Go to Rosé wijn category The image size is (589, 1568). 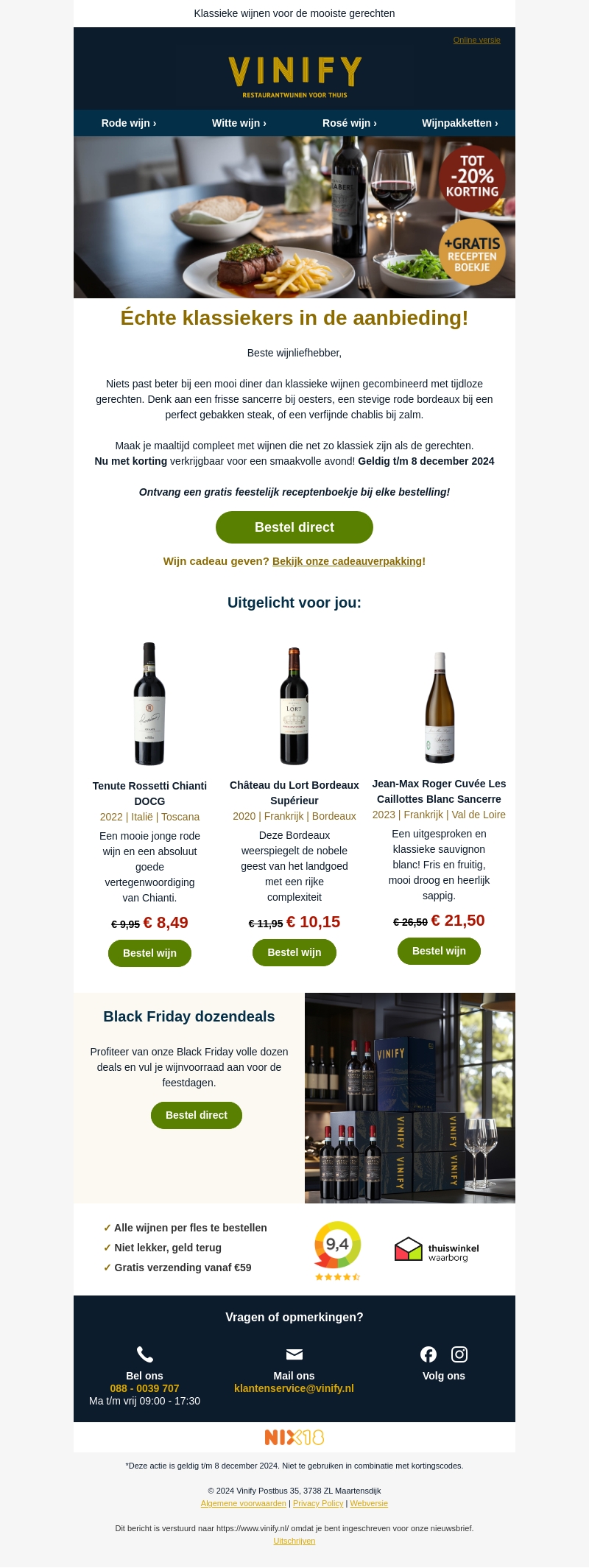coord(350,123)
